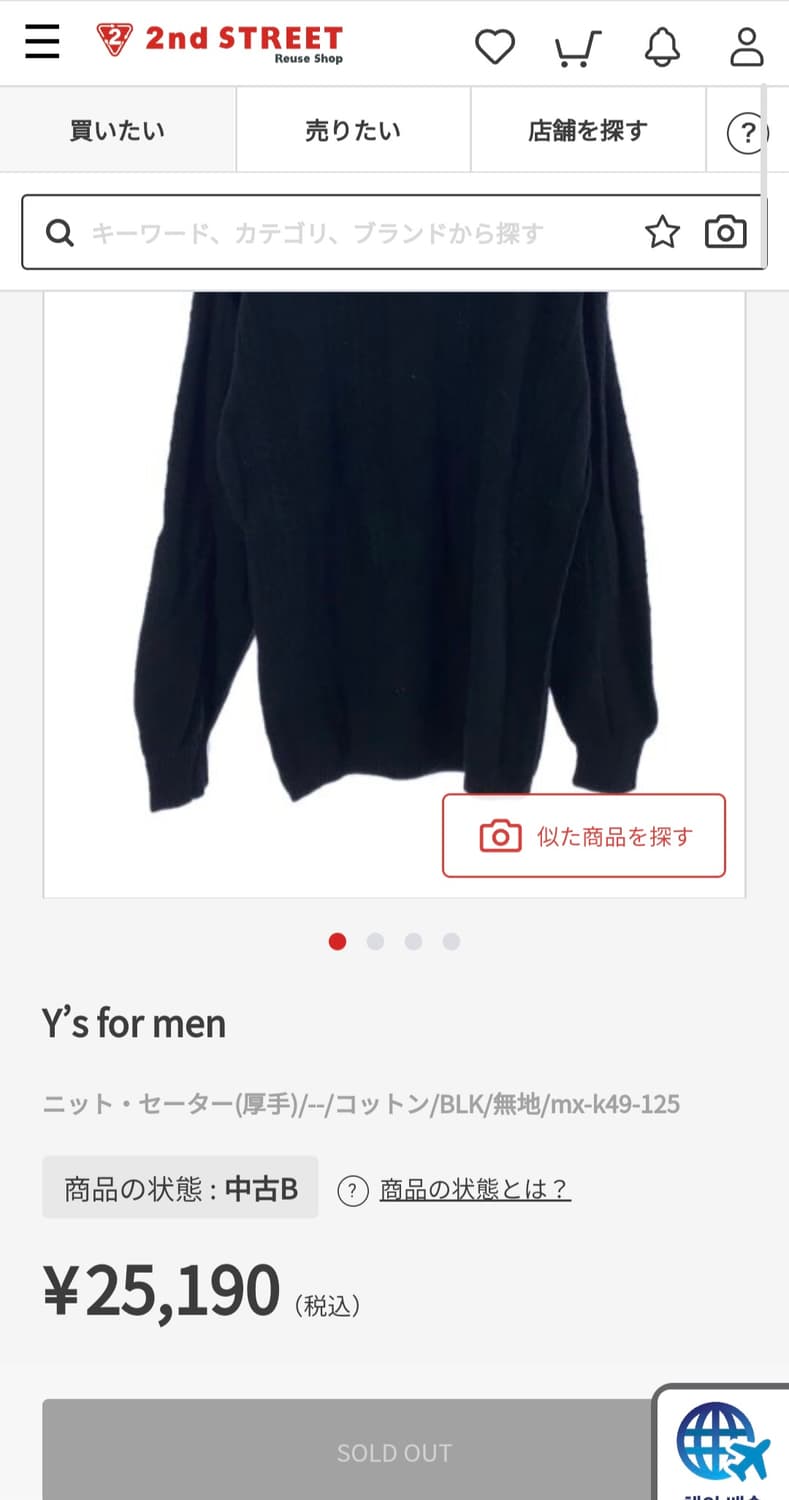Expand the 商品の状態 help question mark
This screenshot has height=1500, width=789.
tap(353, 1190)
